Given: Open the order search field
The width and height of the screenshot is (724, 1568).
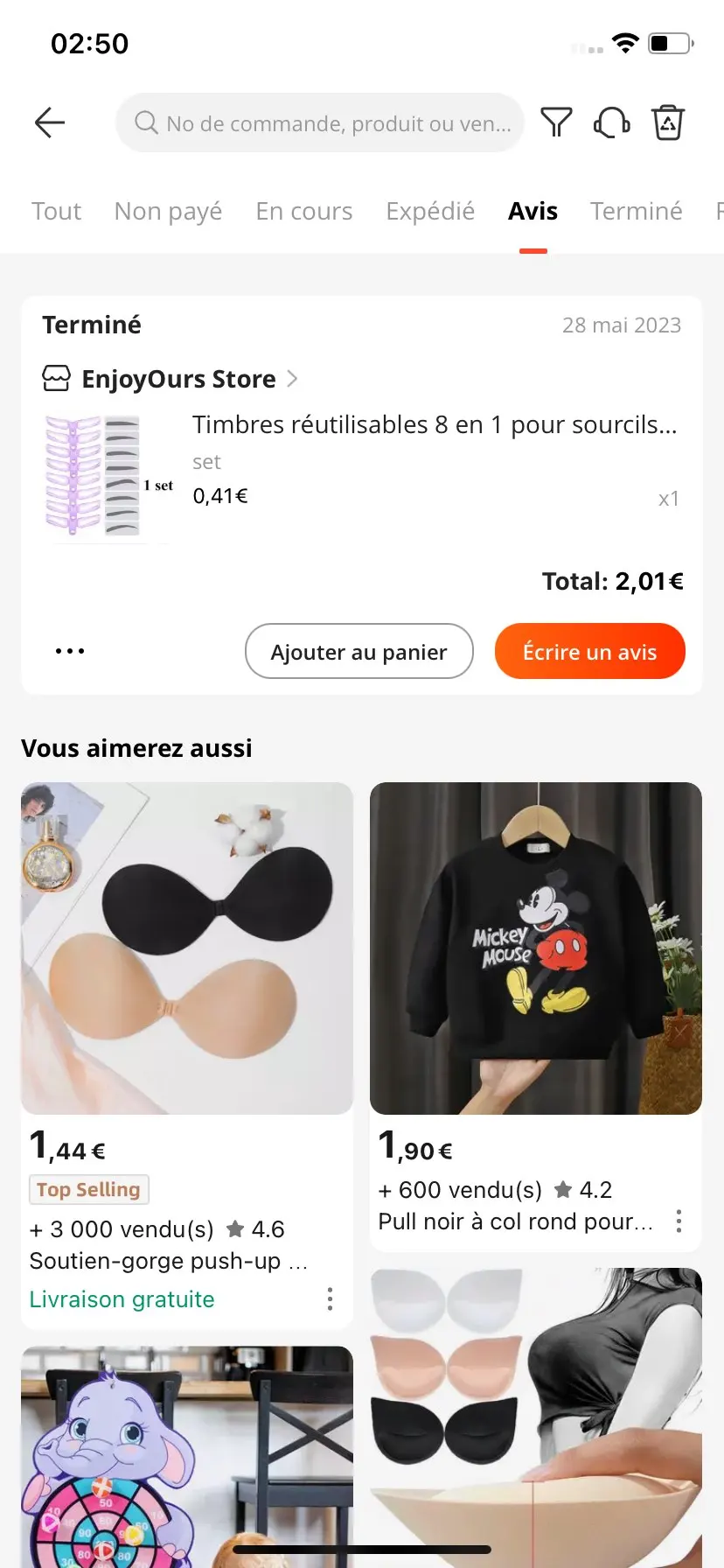Looking at the screenshot, I should (320, 123).
